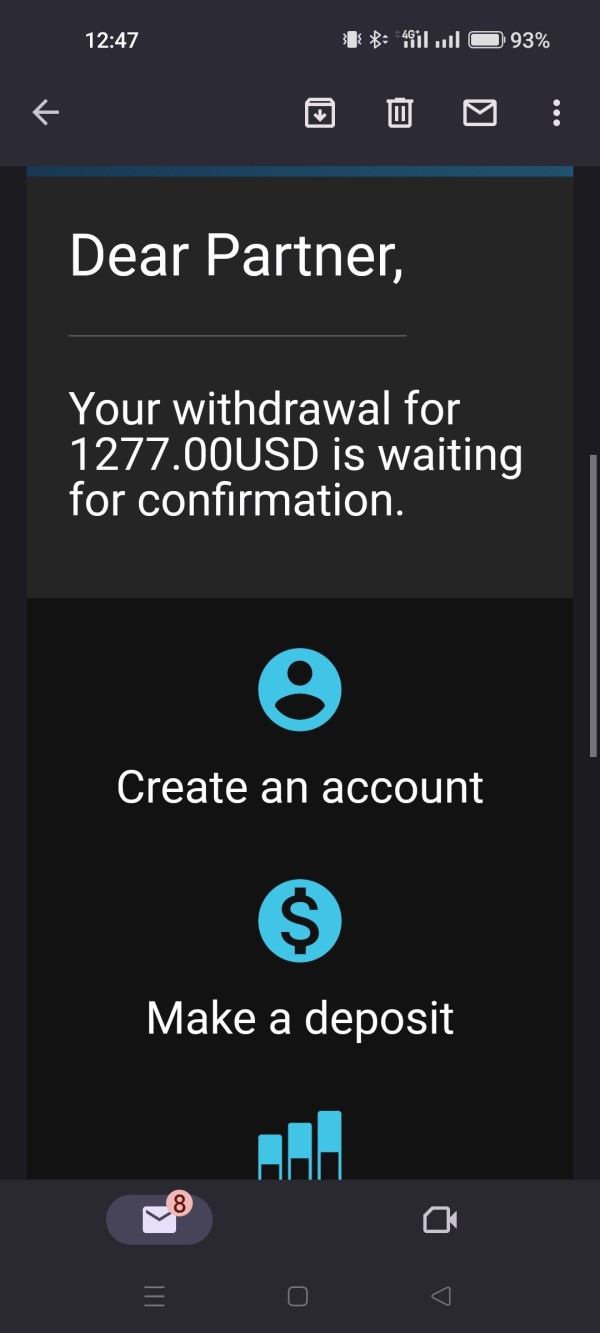600x1333 pixels.
Task: Mark the email as unread
Action: pyautogui.click(x=480, y=113)
